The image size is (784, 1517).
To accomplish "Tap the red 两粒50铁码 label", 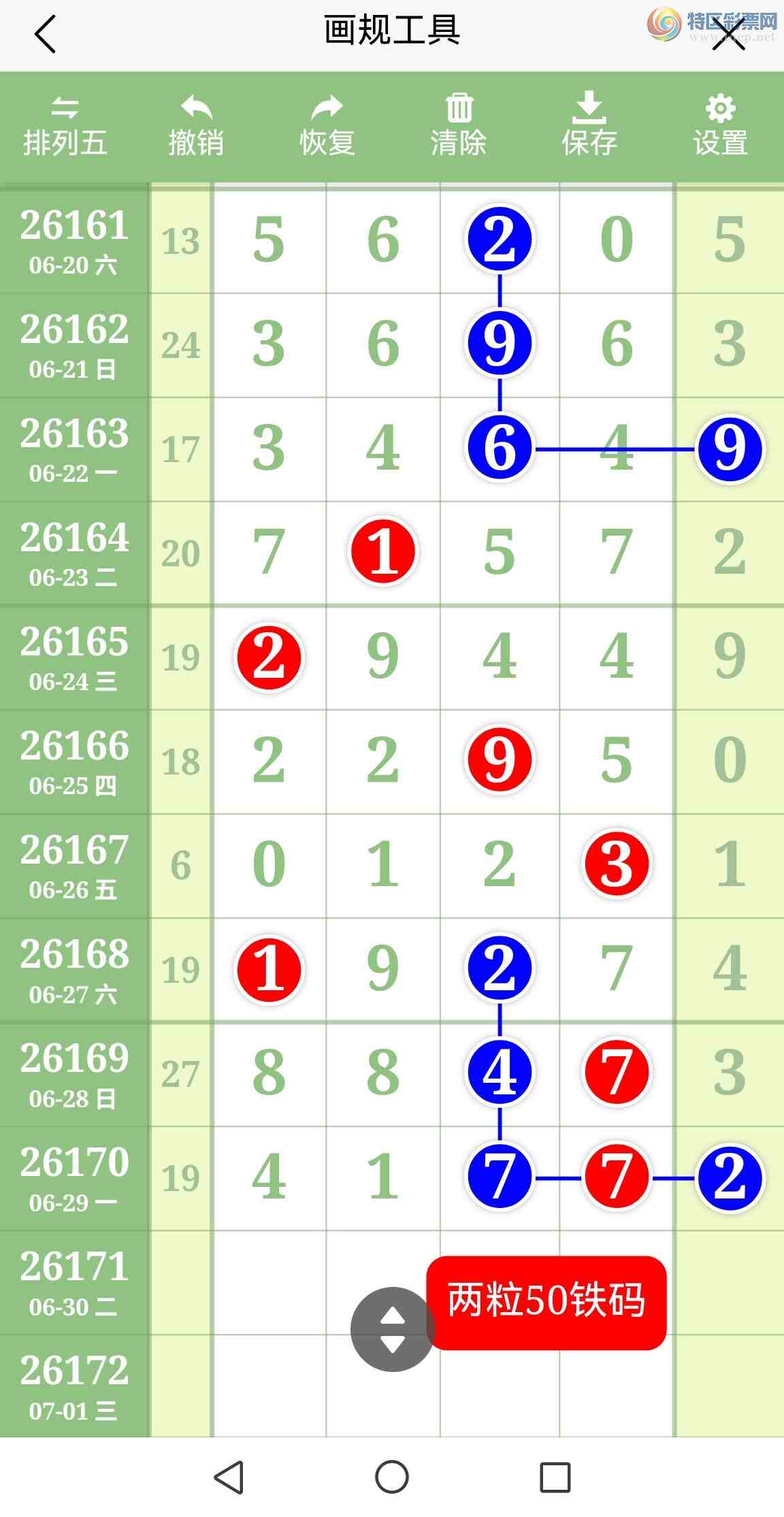I will click(x=546, y=1303).
